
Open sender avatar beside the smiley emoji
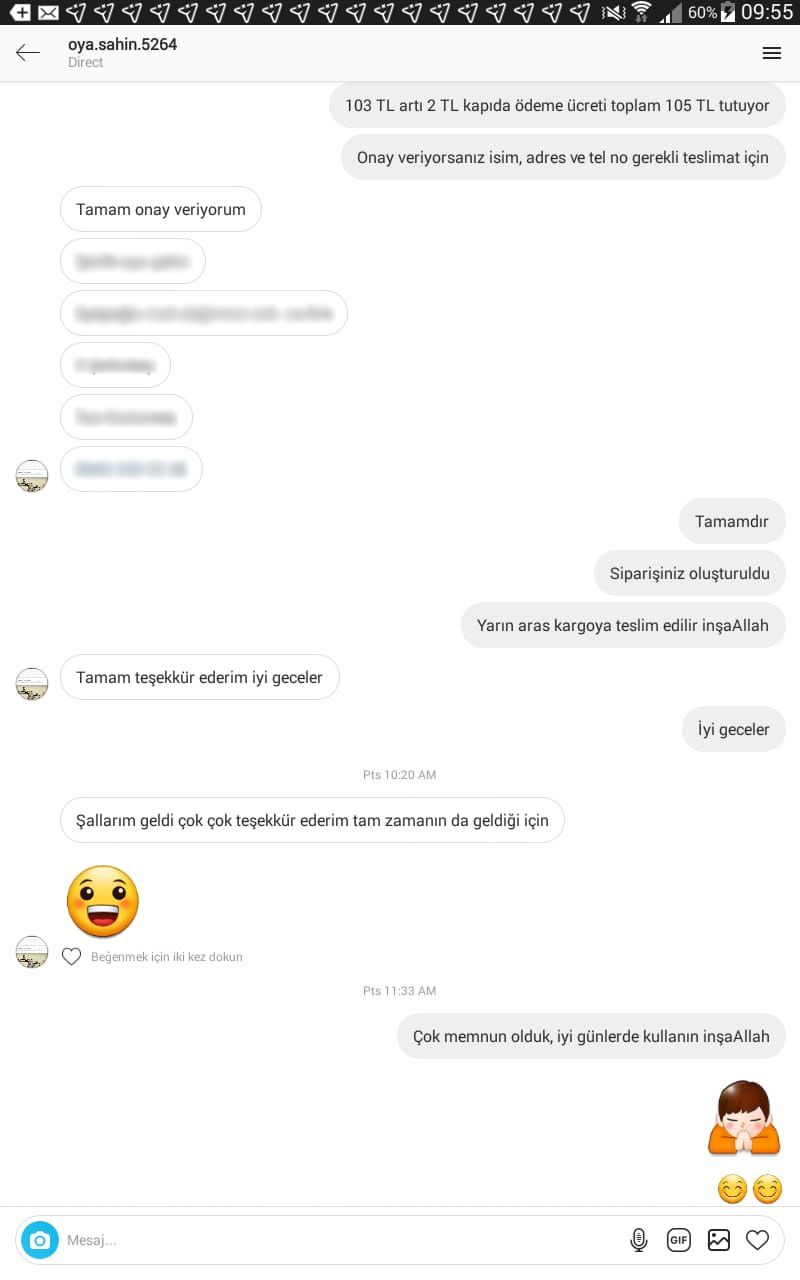(x=32, y=952)
